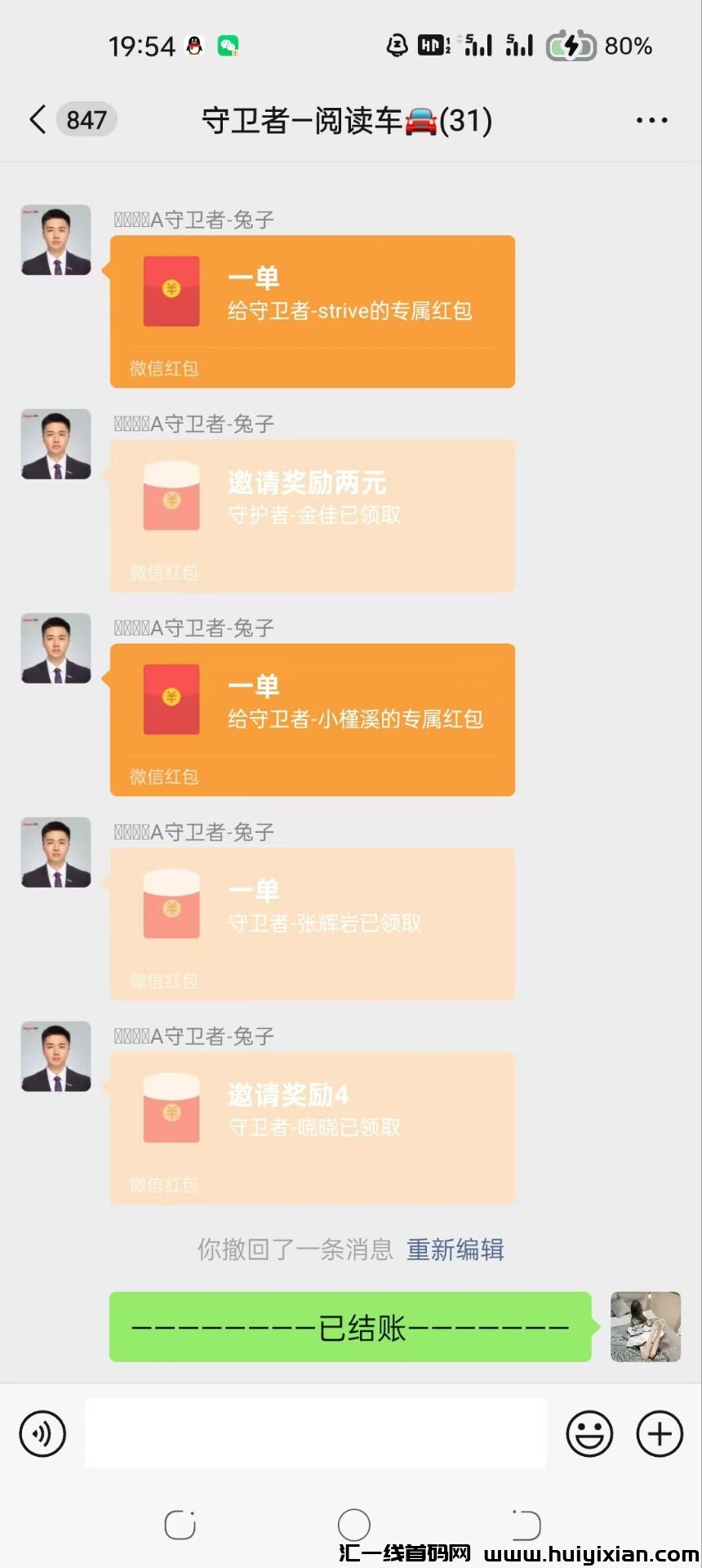Go back to the chat list
Viewport: 702px width, 1568px height.
pos(38,120)
